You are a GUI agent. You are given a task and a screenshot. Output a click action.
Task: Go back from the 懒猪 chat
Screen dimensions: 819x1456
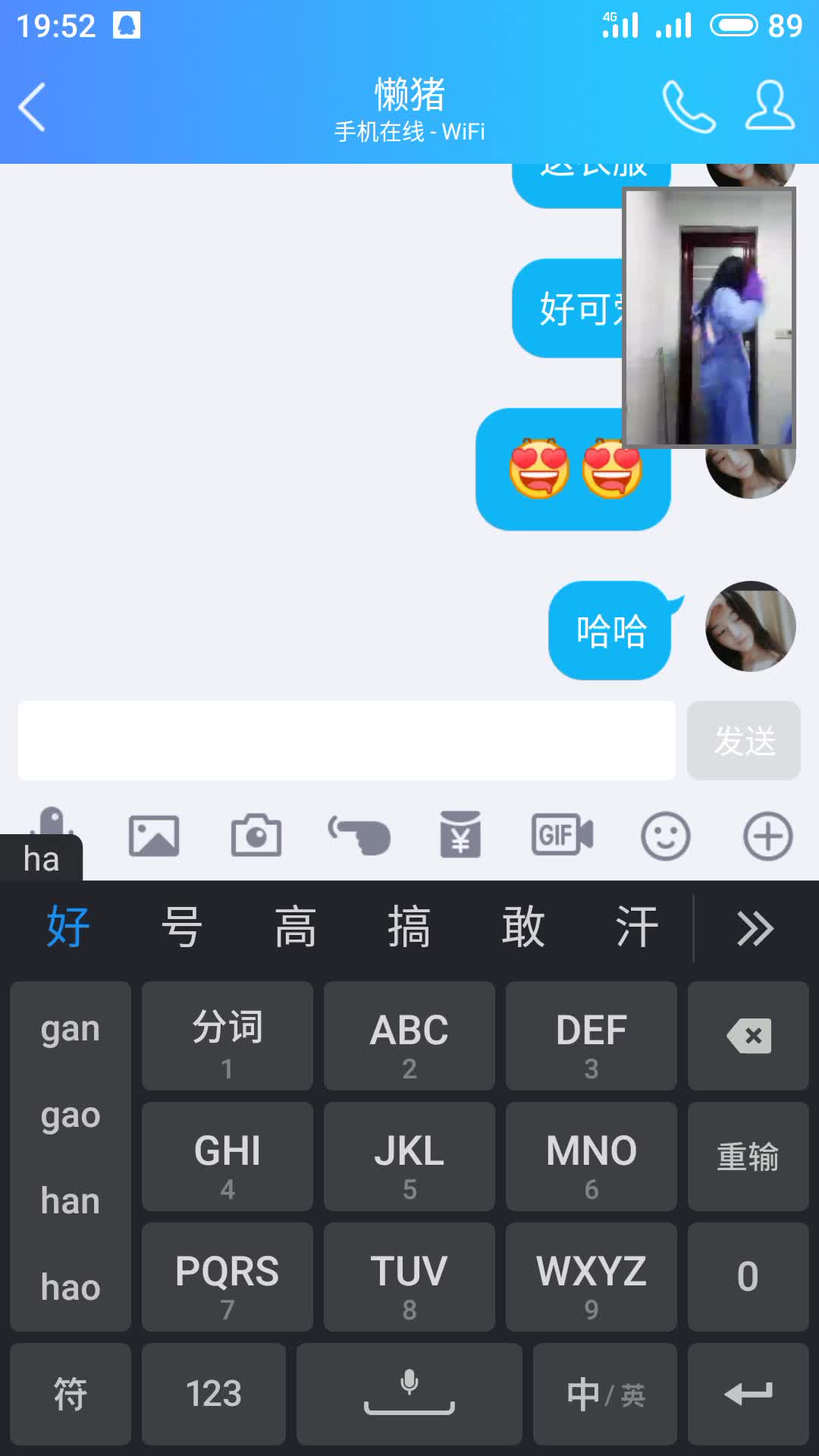tap(32, 107)
